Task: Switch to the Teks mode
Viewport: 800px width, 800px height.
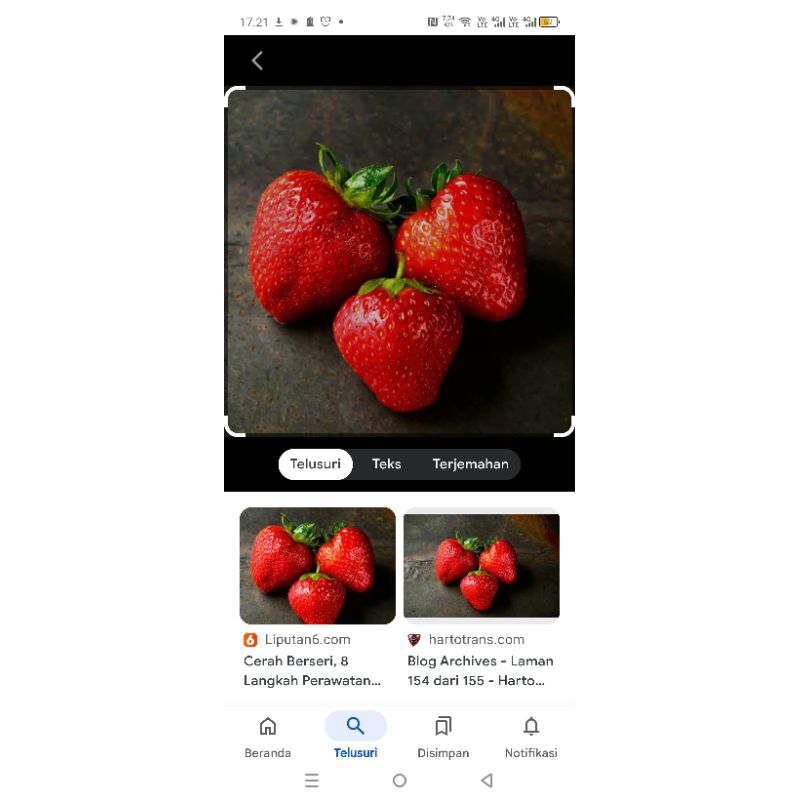Action: point(386,464)
